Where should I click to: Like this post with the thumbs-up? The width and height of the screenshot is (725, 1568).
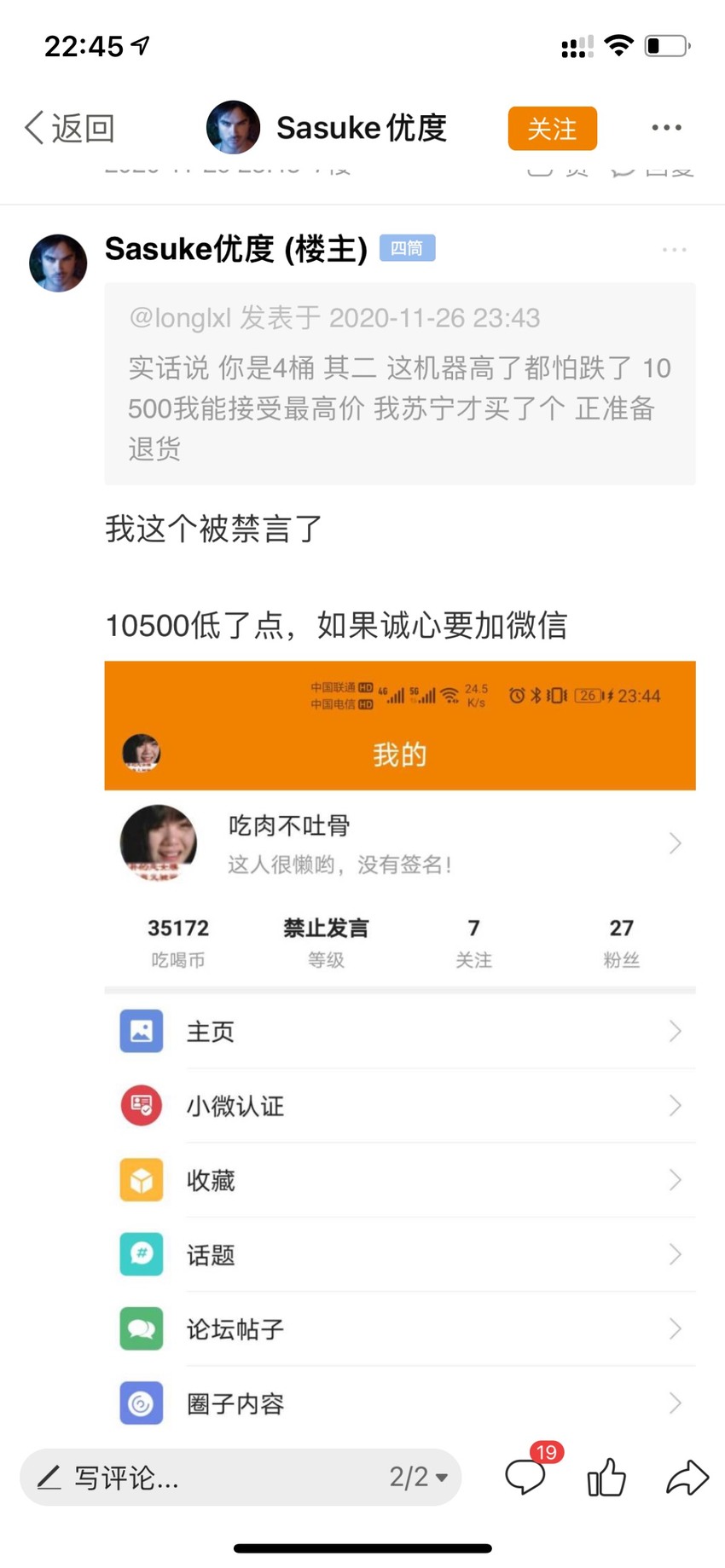click(606, 1477)
